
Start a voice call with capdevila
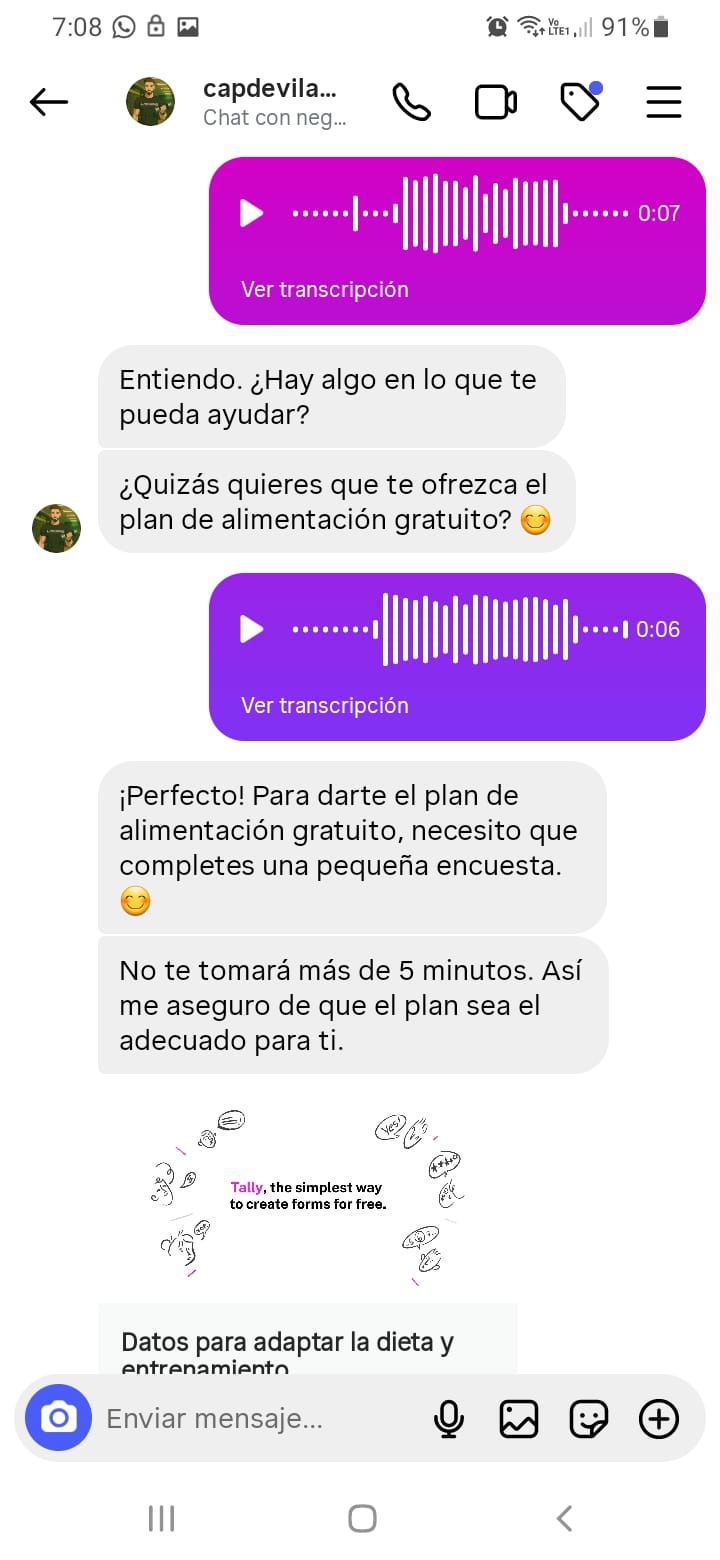(x=413, y=102)
